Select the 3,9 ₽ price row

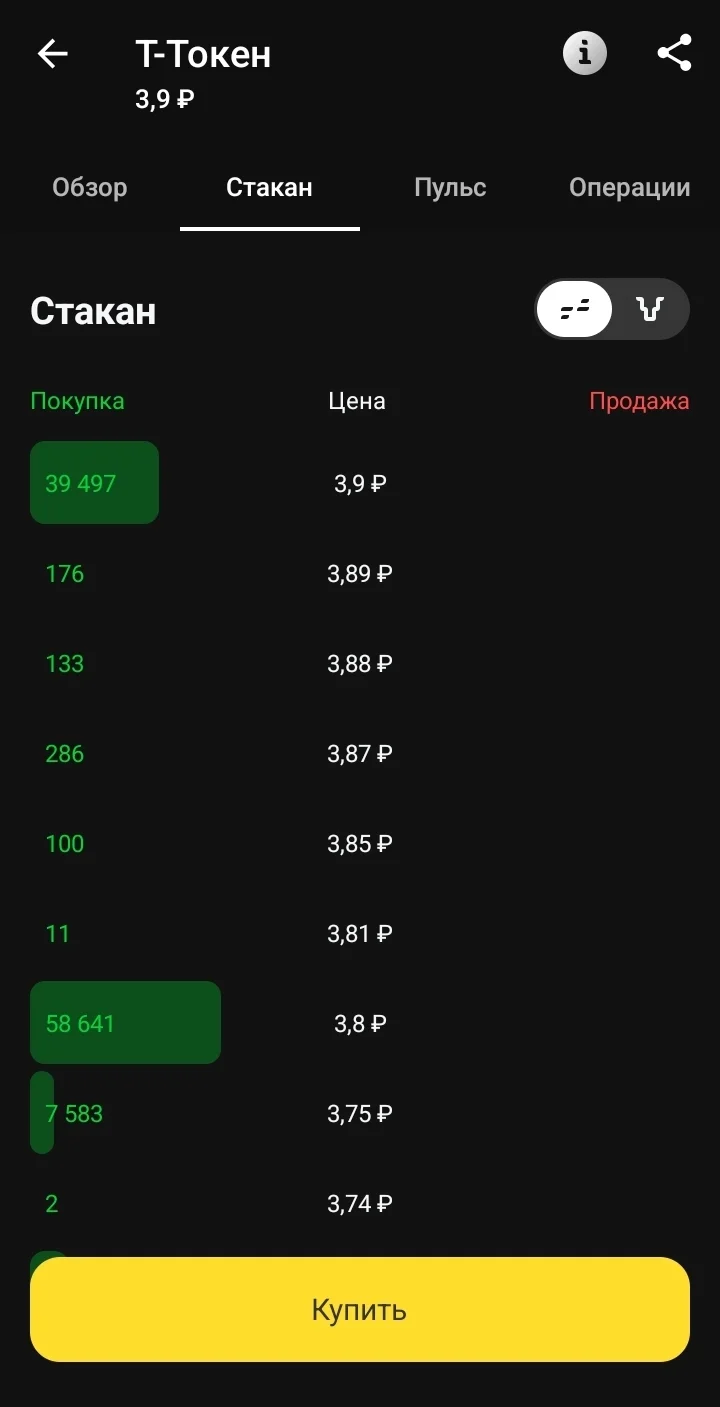(360, 483)
